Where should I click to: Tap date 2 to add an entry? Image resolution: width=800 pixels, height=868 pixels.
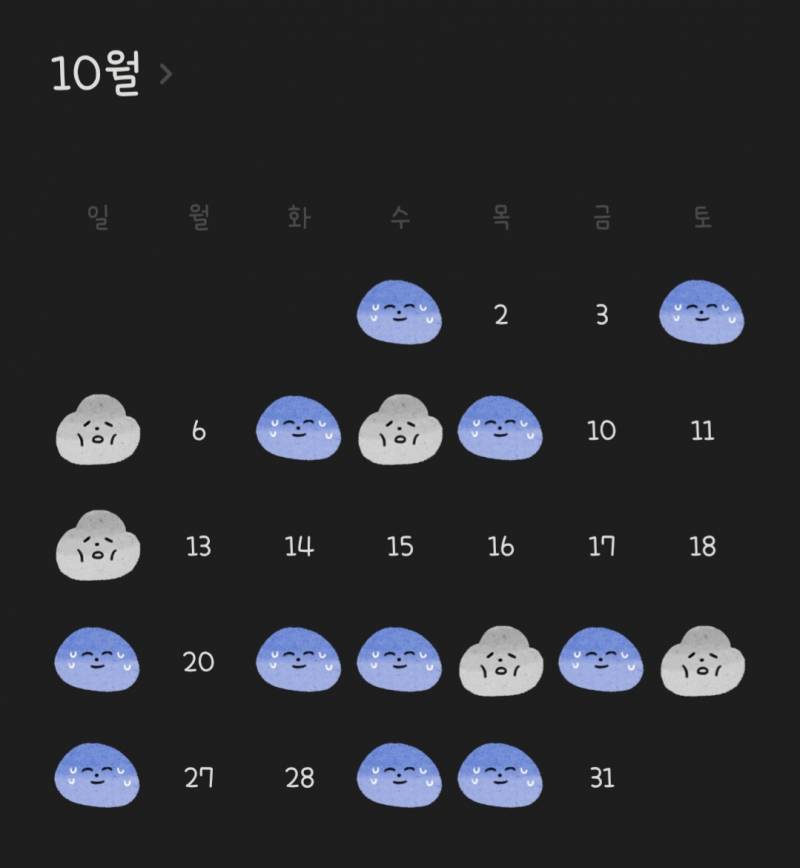tap(501, 312)
